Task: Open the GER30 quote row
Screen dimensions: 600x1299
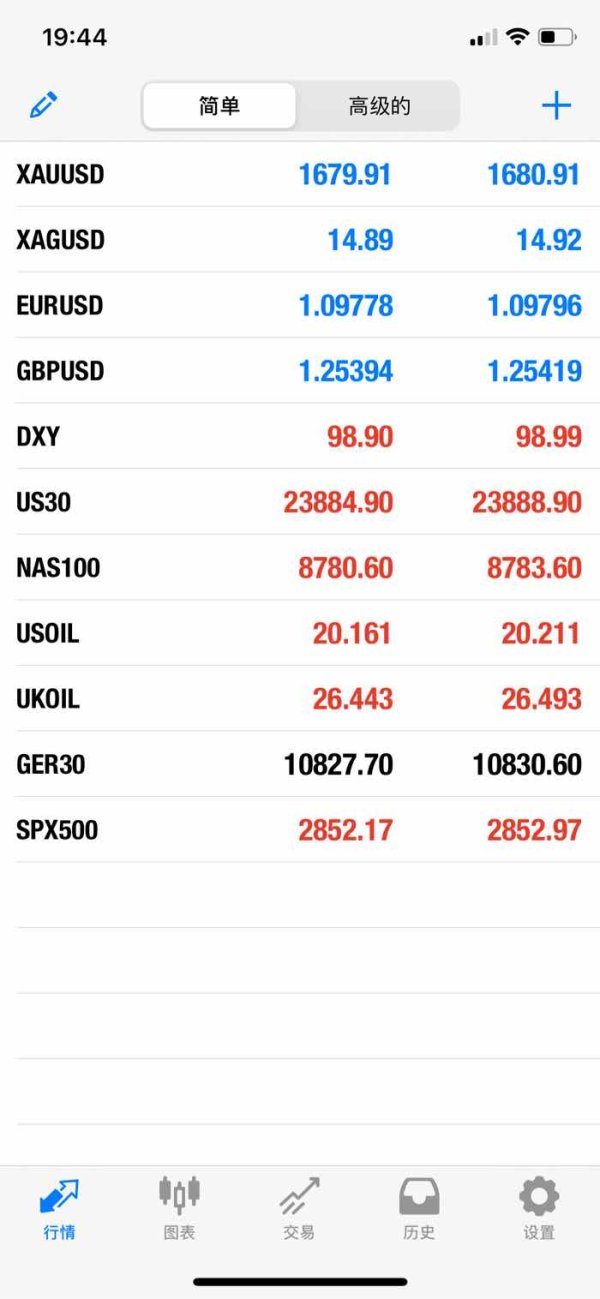Action: click(300, 765)
